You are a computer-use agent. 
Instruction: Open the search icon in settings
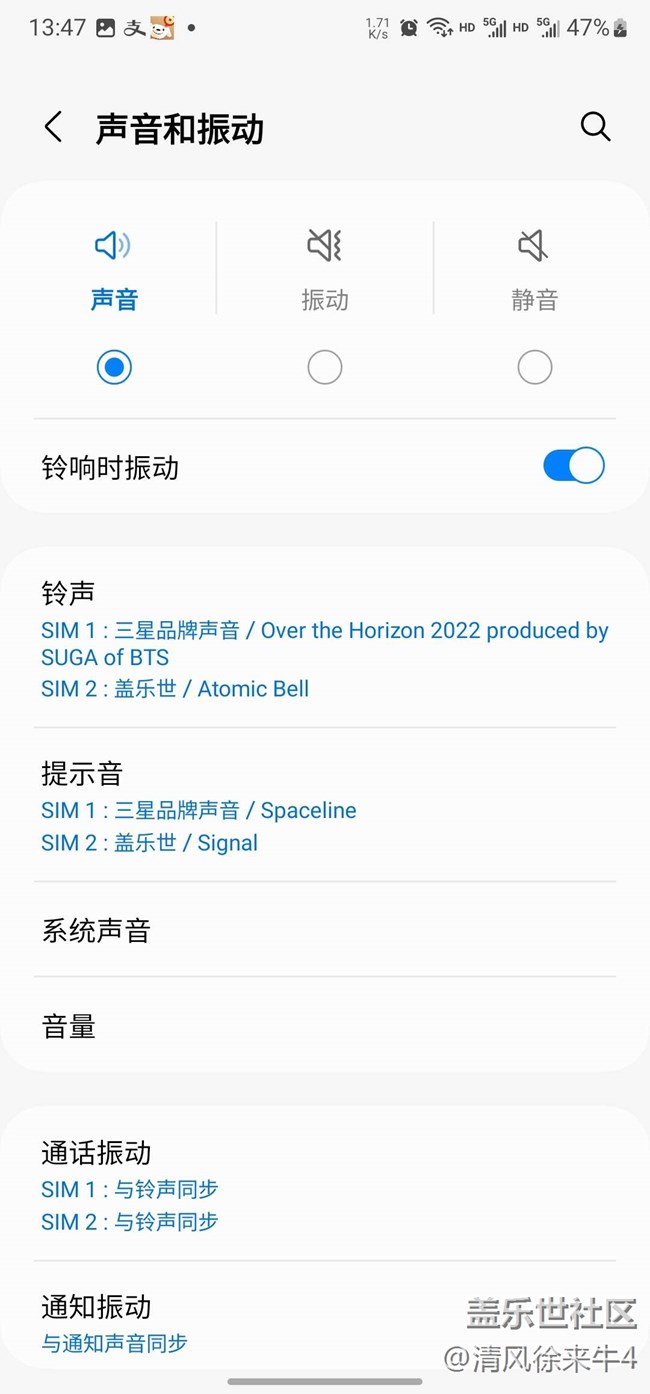pyautogui.click(x=595, y=127)
